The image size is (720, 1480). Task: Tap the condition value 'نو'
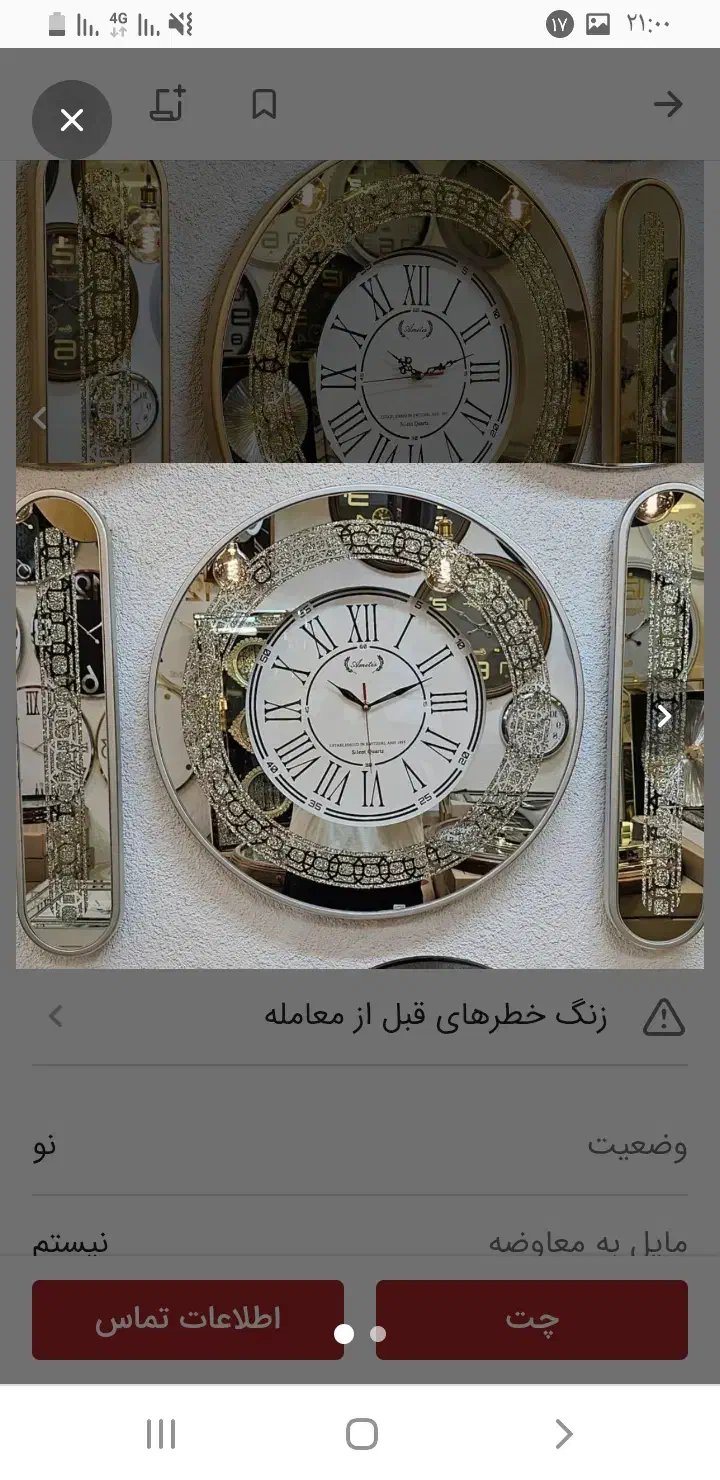(42, 1148)
